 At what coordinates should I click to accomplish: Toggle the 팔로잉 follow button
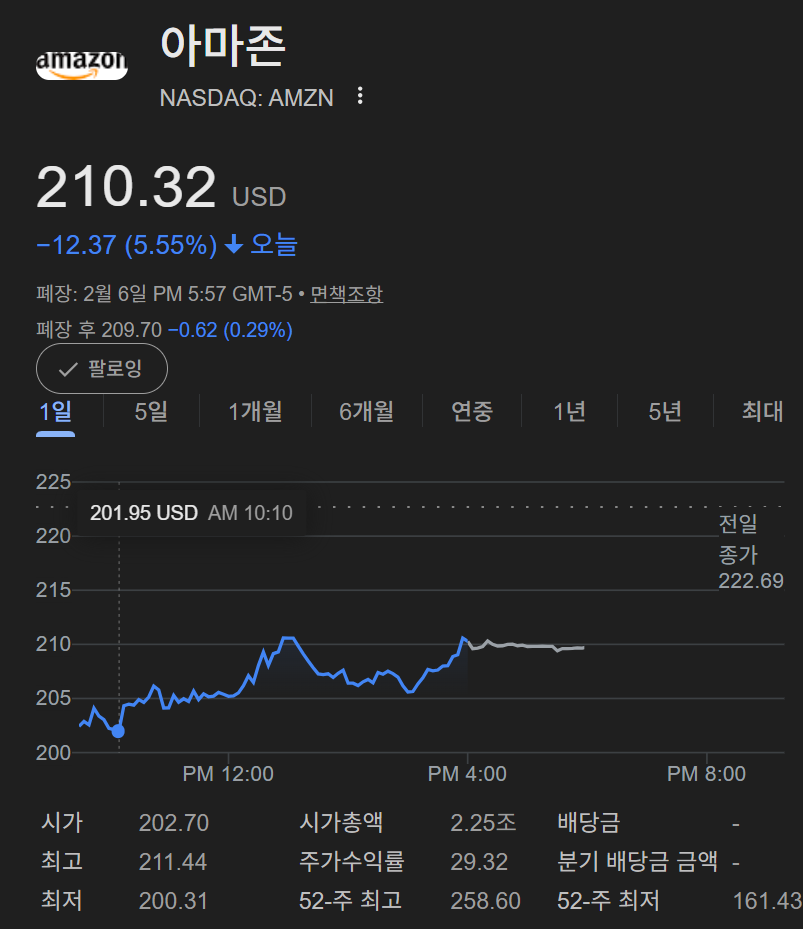(x=102, y=369)
